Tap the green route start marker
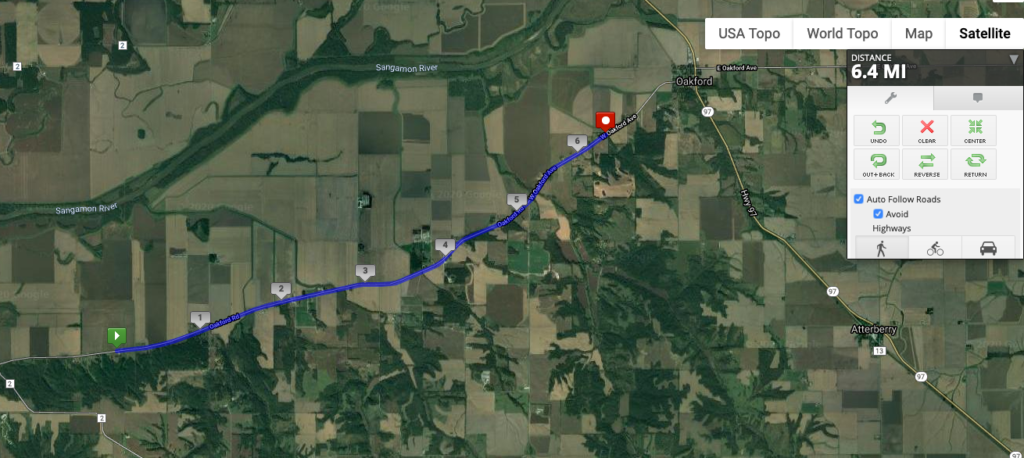The image size is (1024, 458). coord(117,336)
